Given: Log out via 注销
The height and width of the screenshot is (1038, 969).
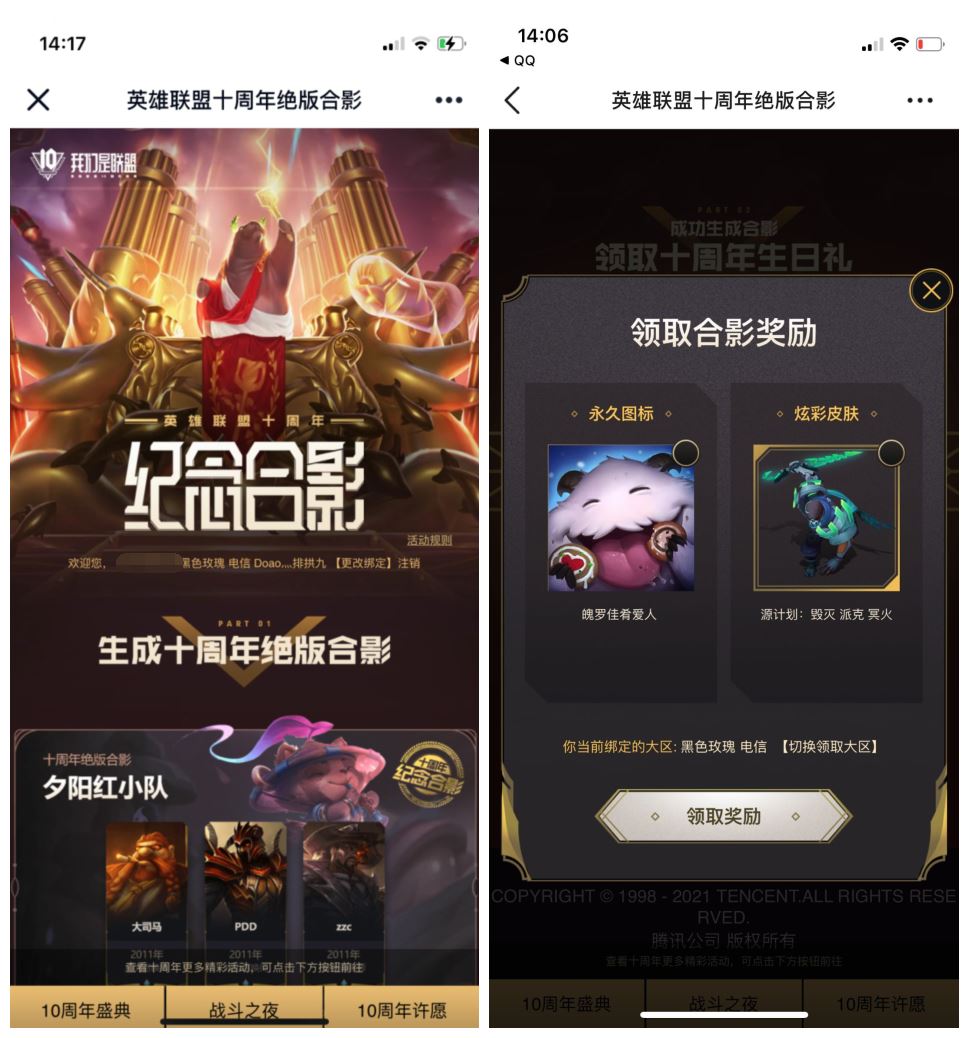Looking at the screenshot, I should click(x=408, y=563).
